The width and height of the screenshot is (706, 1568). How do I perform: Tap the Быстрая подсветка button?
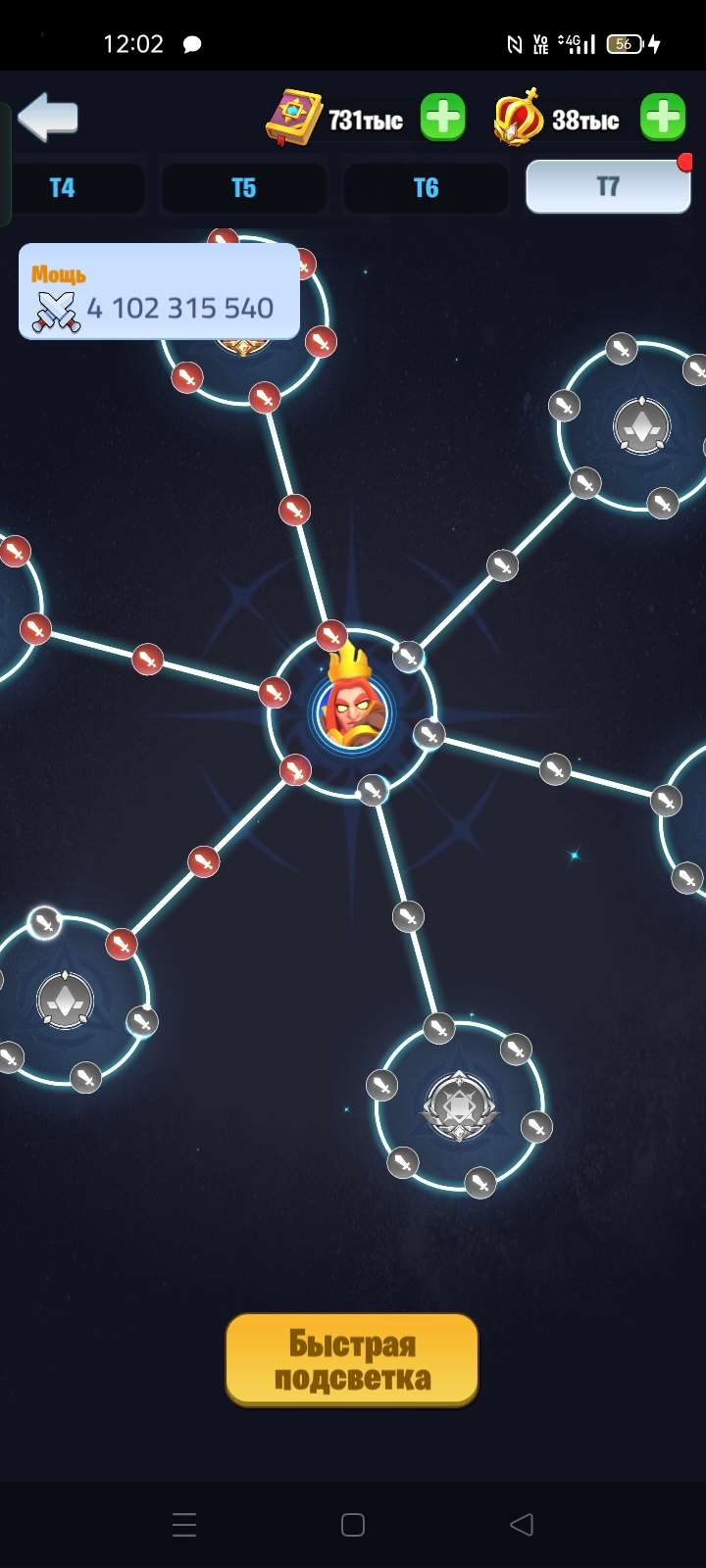pos(352,1359)
